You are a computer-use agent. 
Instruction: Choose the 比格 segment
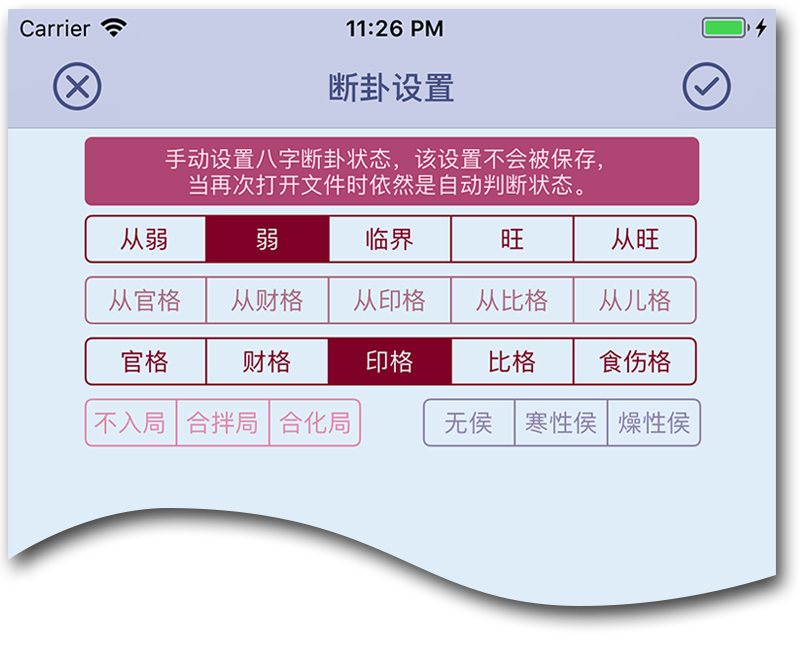click(x=512, y=362)
